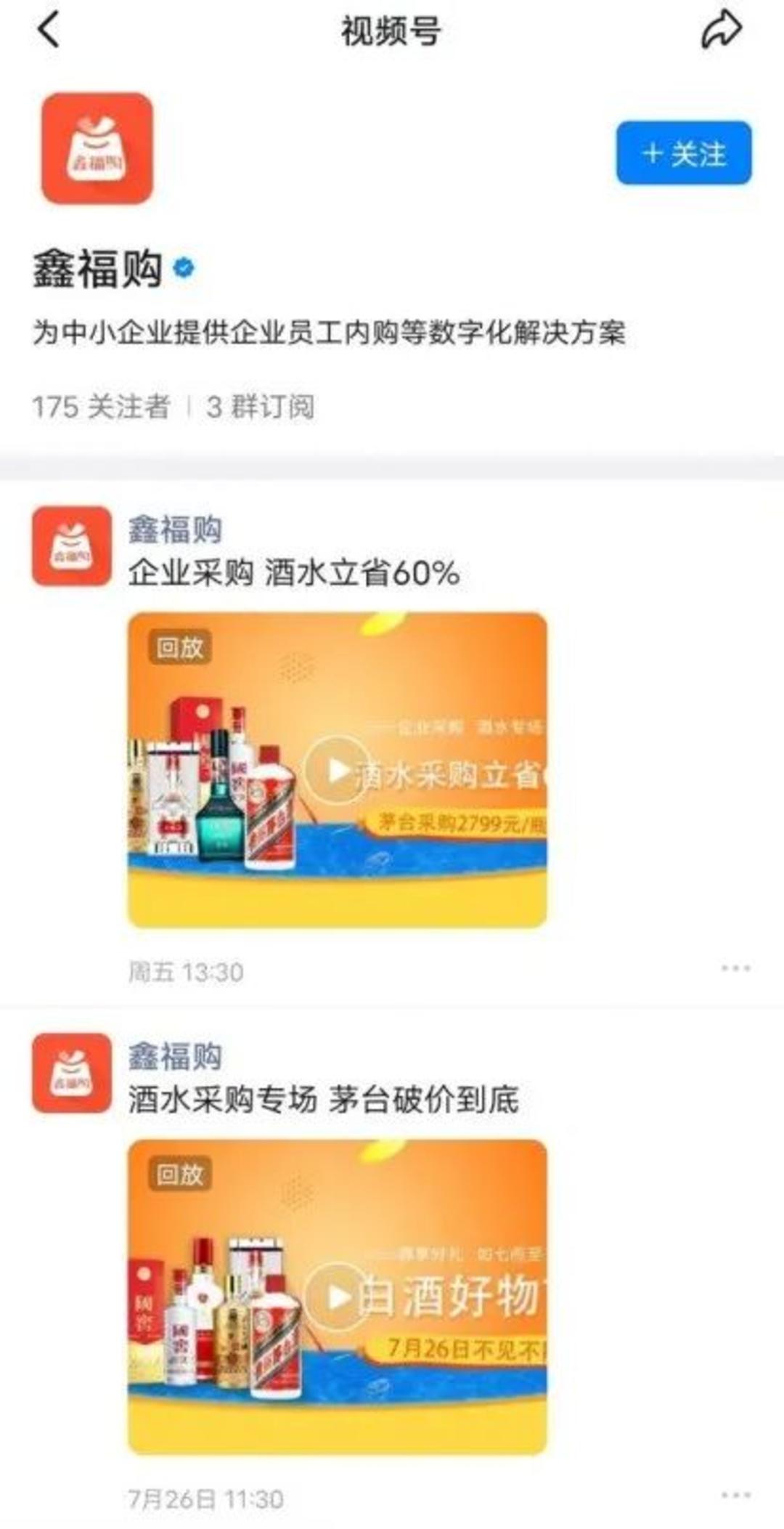The height and width of the screenshot is (1529, 784).
Task: Follow 鑫福购 with the 关注 button
Action: point(684,153)
